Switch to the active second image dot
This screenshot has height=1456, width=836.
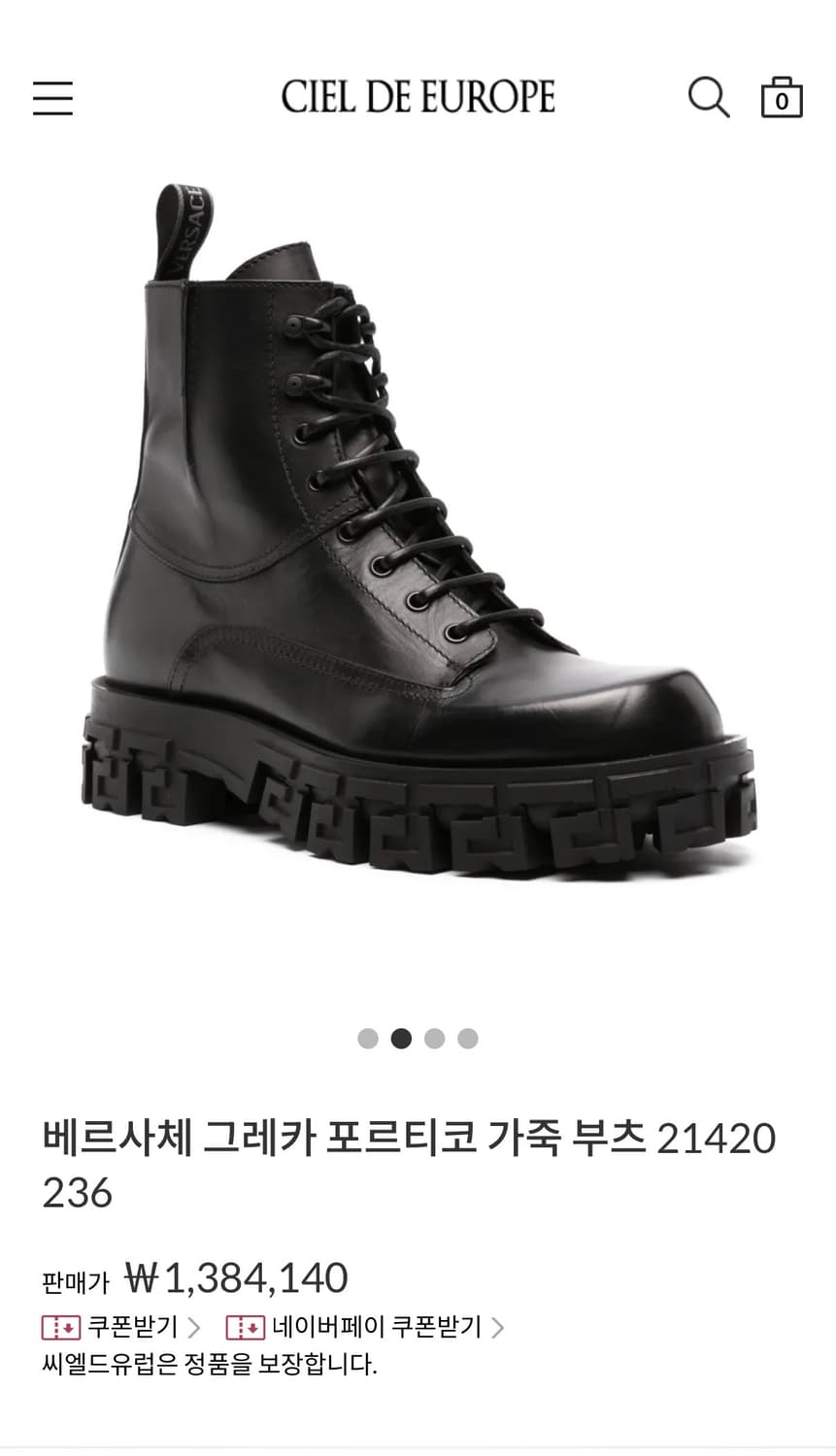(x=401, y=1040)
